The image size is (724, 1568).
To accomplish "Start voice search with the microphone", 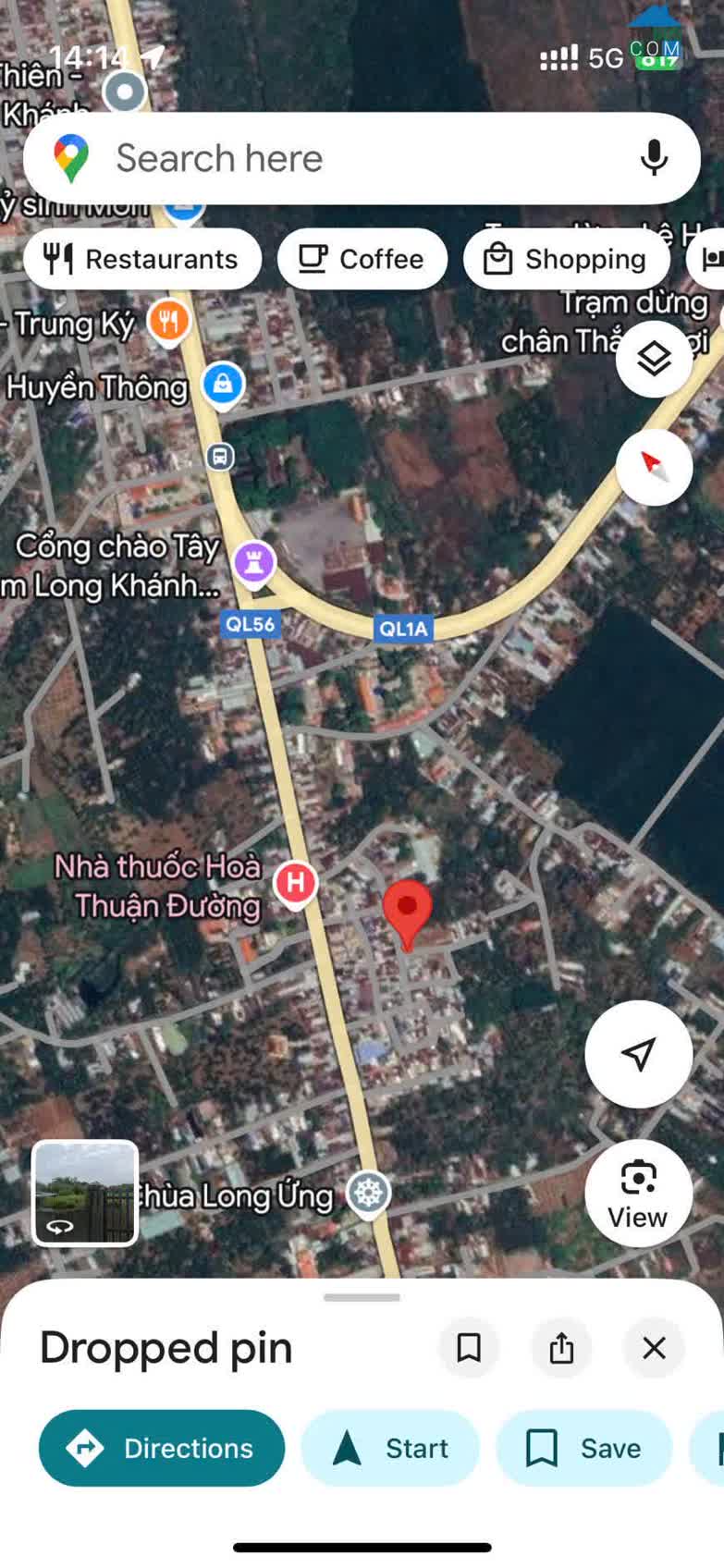I will coord(654,158).
